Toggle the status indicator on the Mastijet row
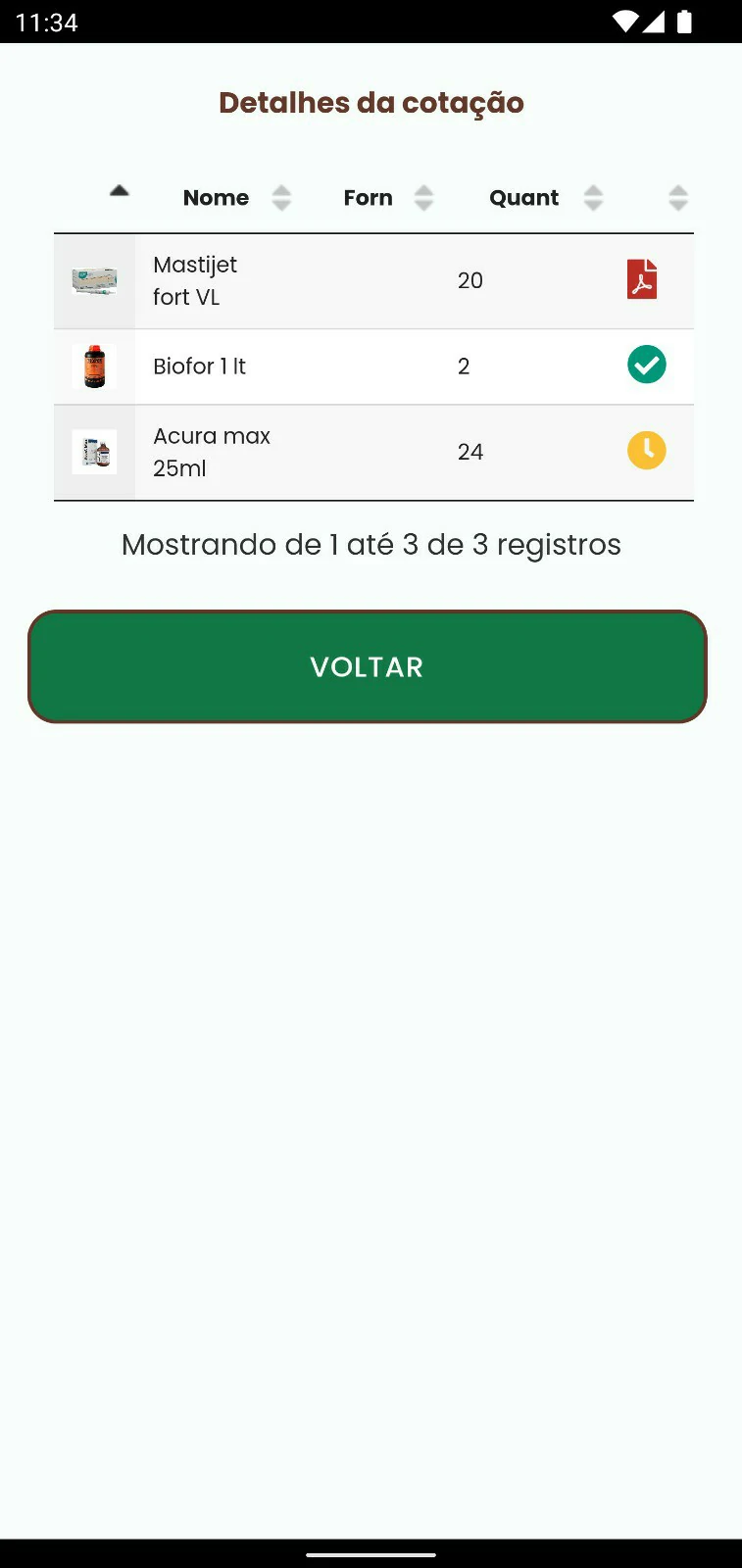 [642, 280]
